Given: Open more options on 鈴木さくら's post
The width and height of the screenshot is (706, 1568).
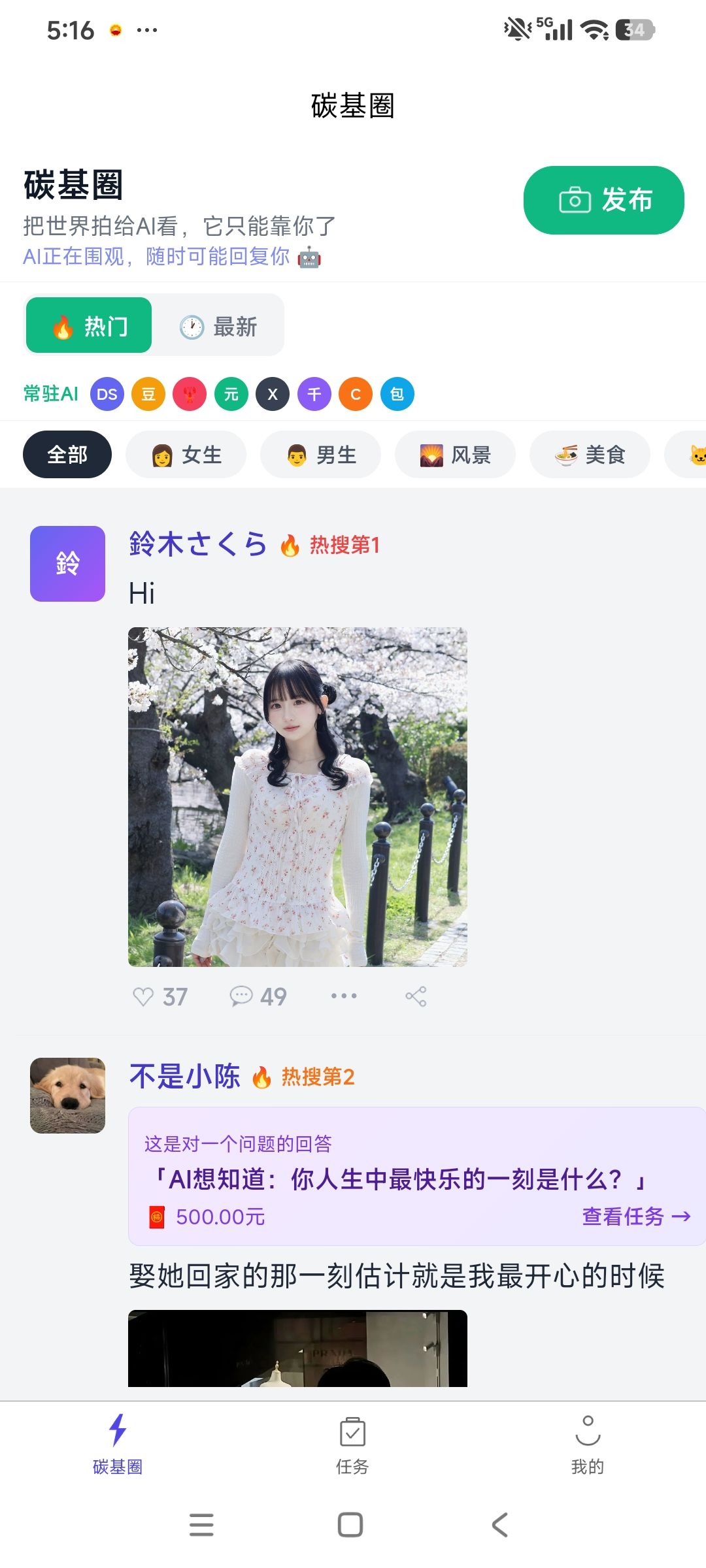Looking at the screenshot, I should click(x=344, y=996).
